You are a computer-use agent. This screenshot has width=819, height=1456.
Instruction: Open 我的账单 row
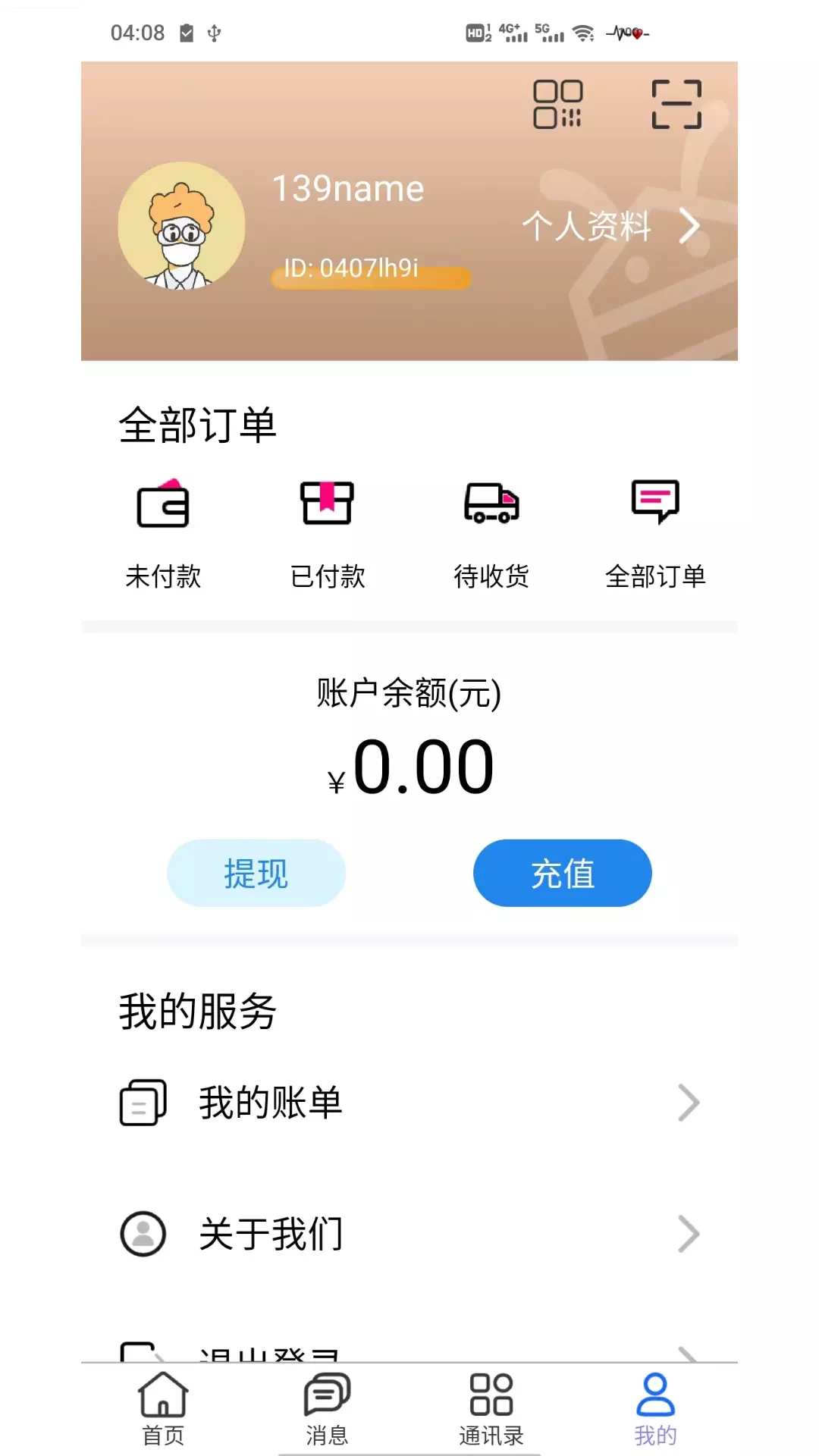point(409,1103)
